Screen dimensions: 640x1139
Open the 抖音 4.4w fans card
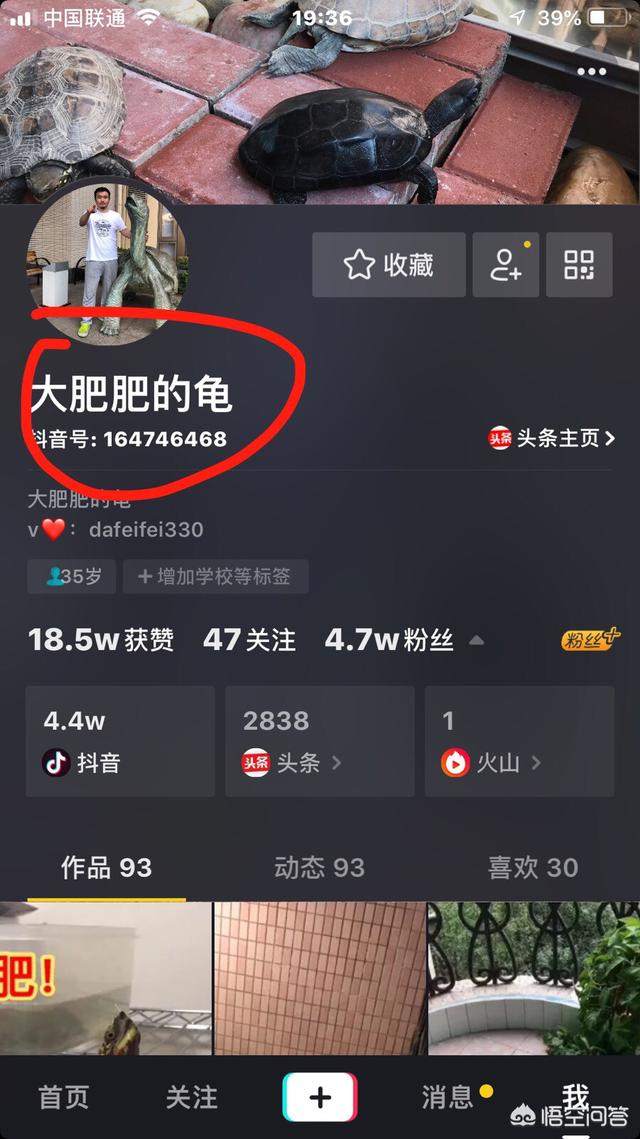tap(120, 741)
